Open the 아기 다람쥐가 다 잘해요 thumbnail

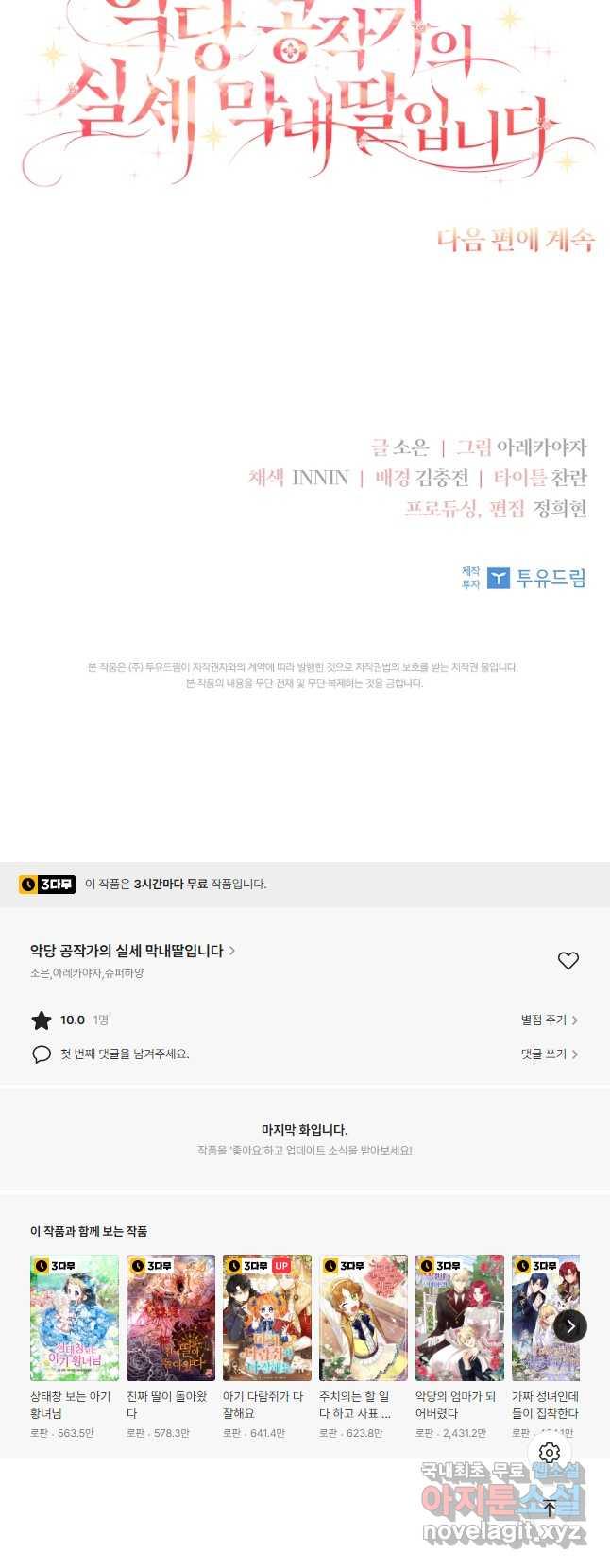[267, 1318]
